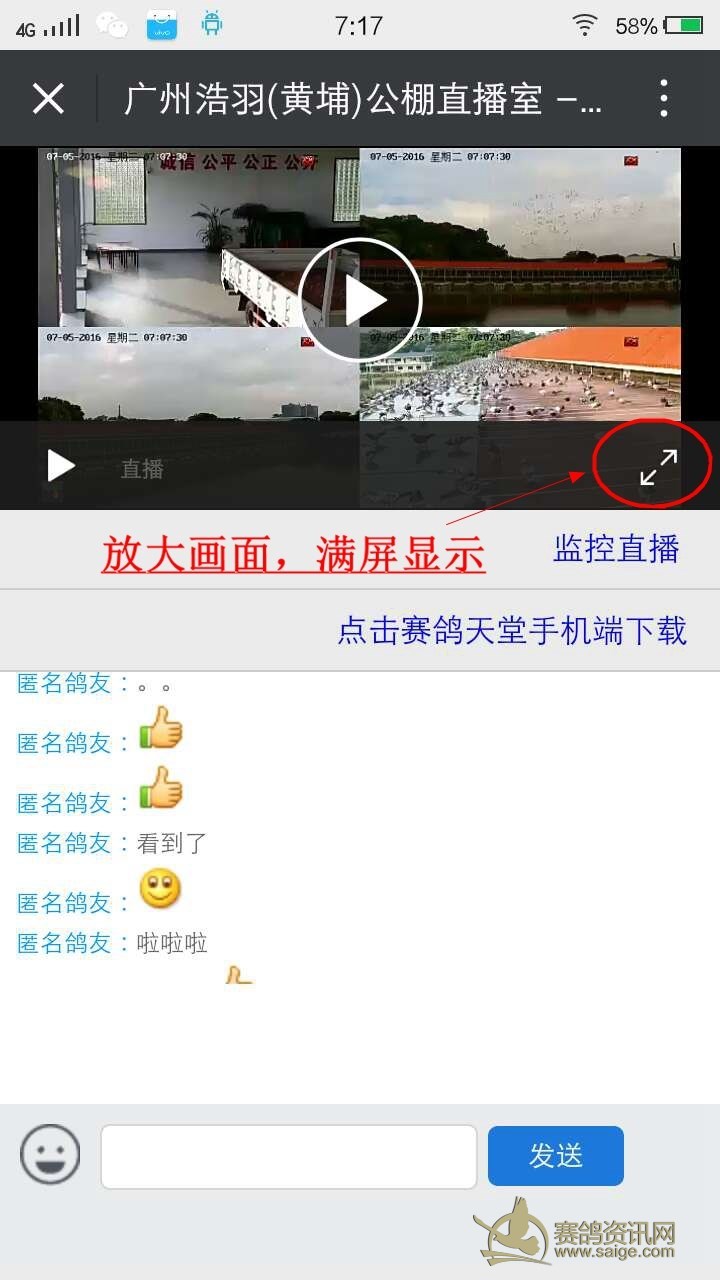720x1280 pixels.
Task: Open 点击赛鸽天堂手机端下载 link
Action: click(512, 631)
